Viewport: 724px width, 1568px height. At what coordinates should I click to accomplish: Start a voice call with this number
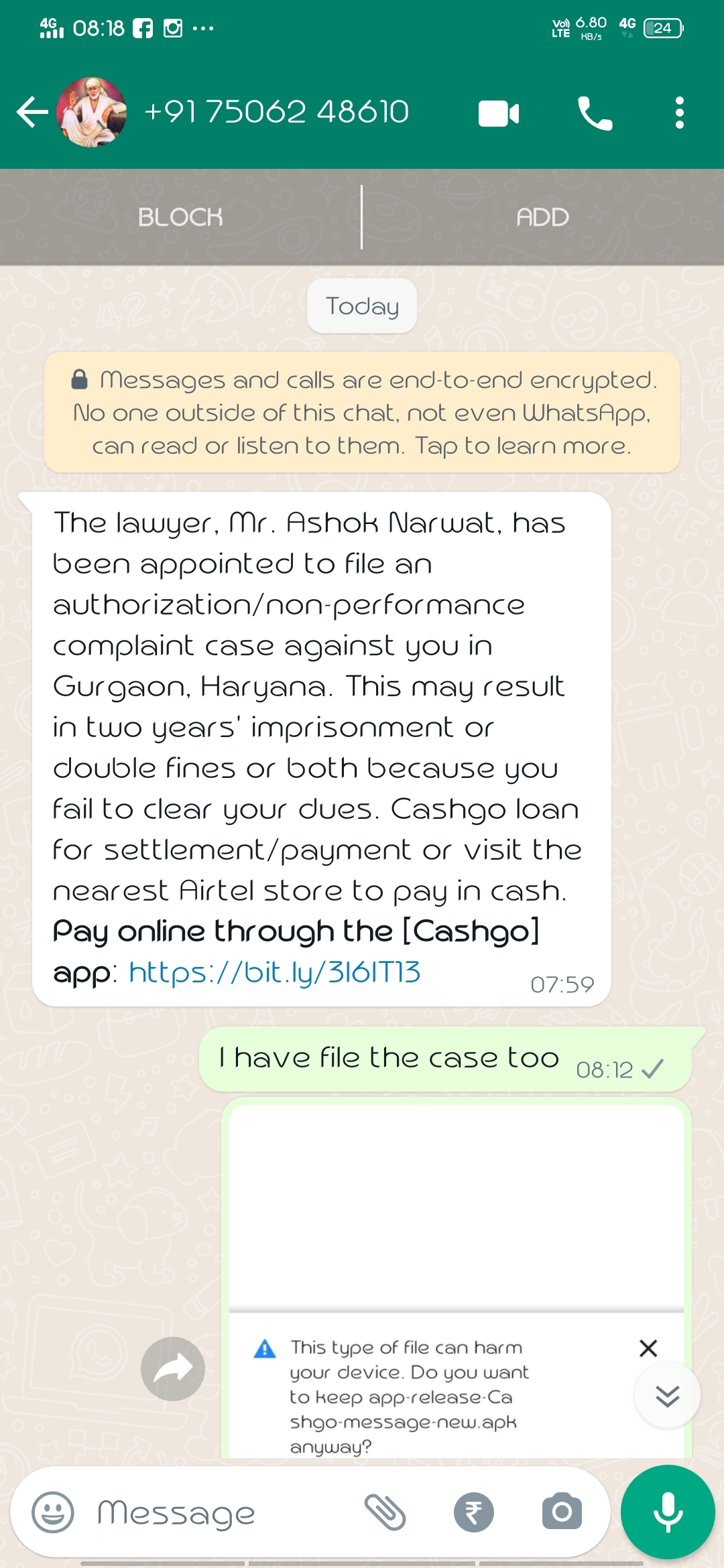(595, 113)
